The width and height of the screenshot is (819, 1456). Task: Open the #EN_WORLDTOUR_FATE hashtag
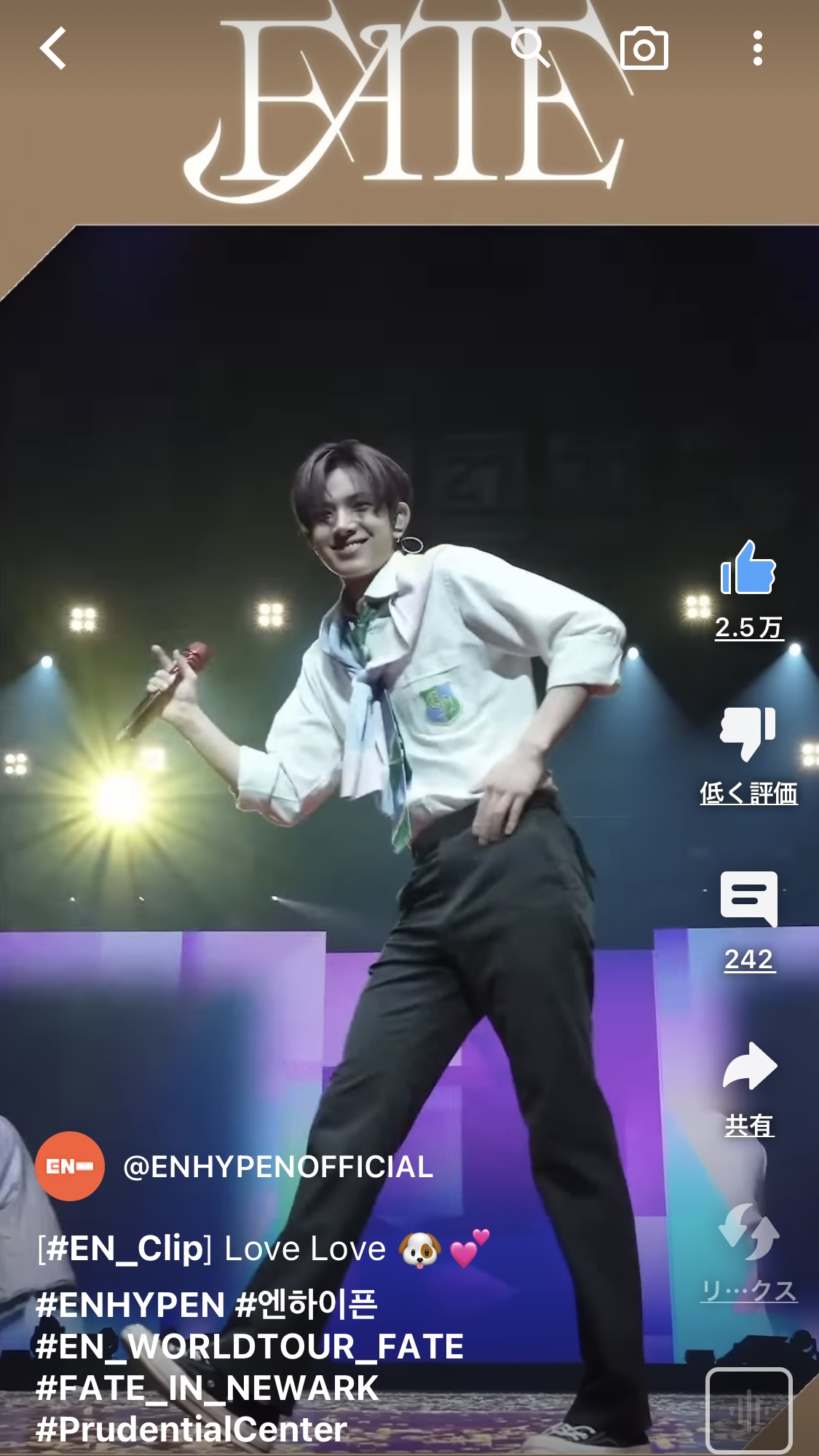250,1347
